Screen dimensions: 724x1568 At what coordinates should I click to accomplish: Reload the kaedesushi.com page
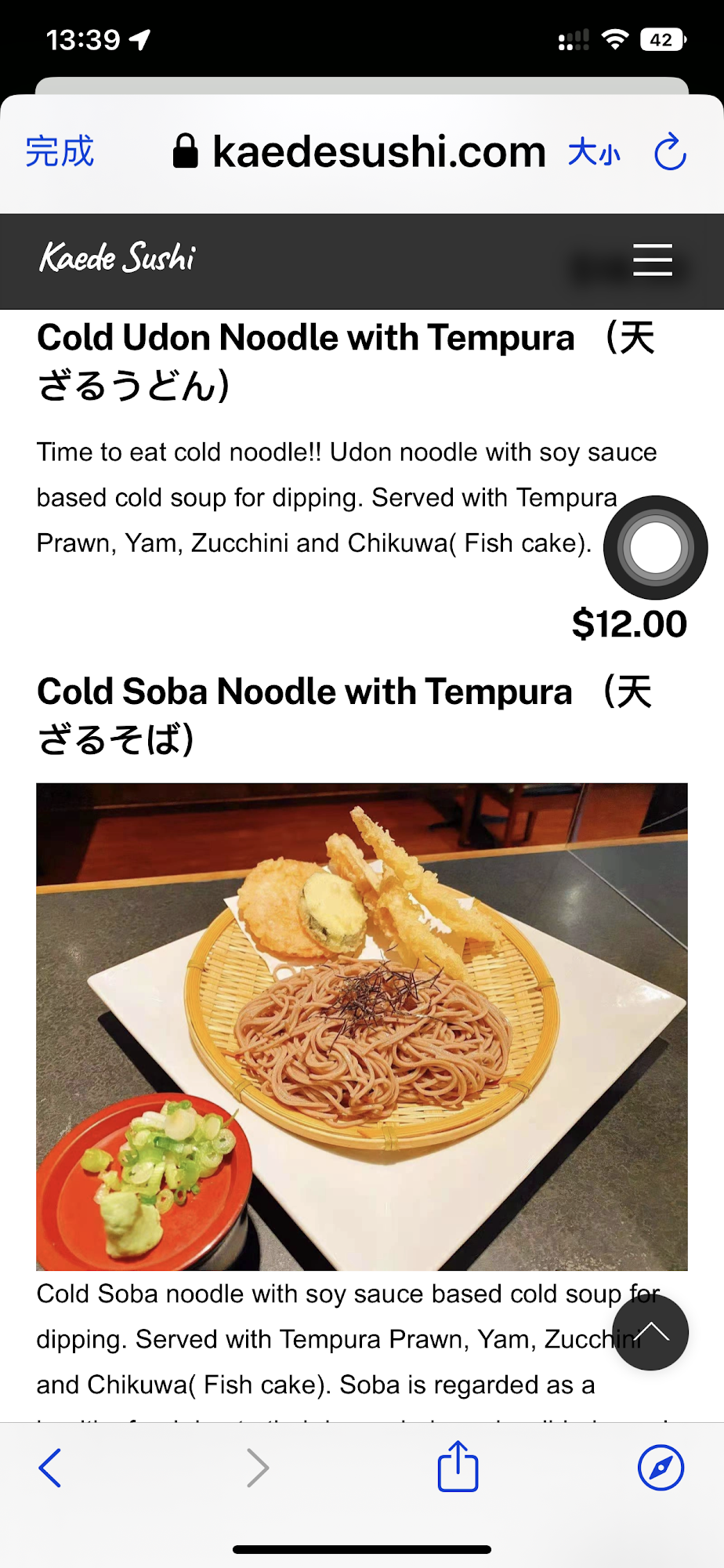click(670, 152)
